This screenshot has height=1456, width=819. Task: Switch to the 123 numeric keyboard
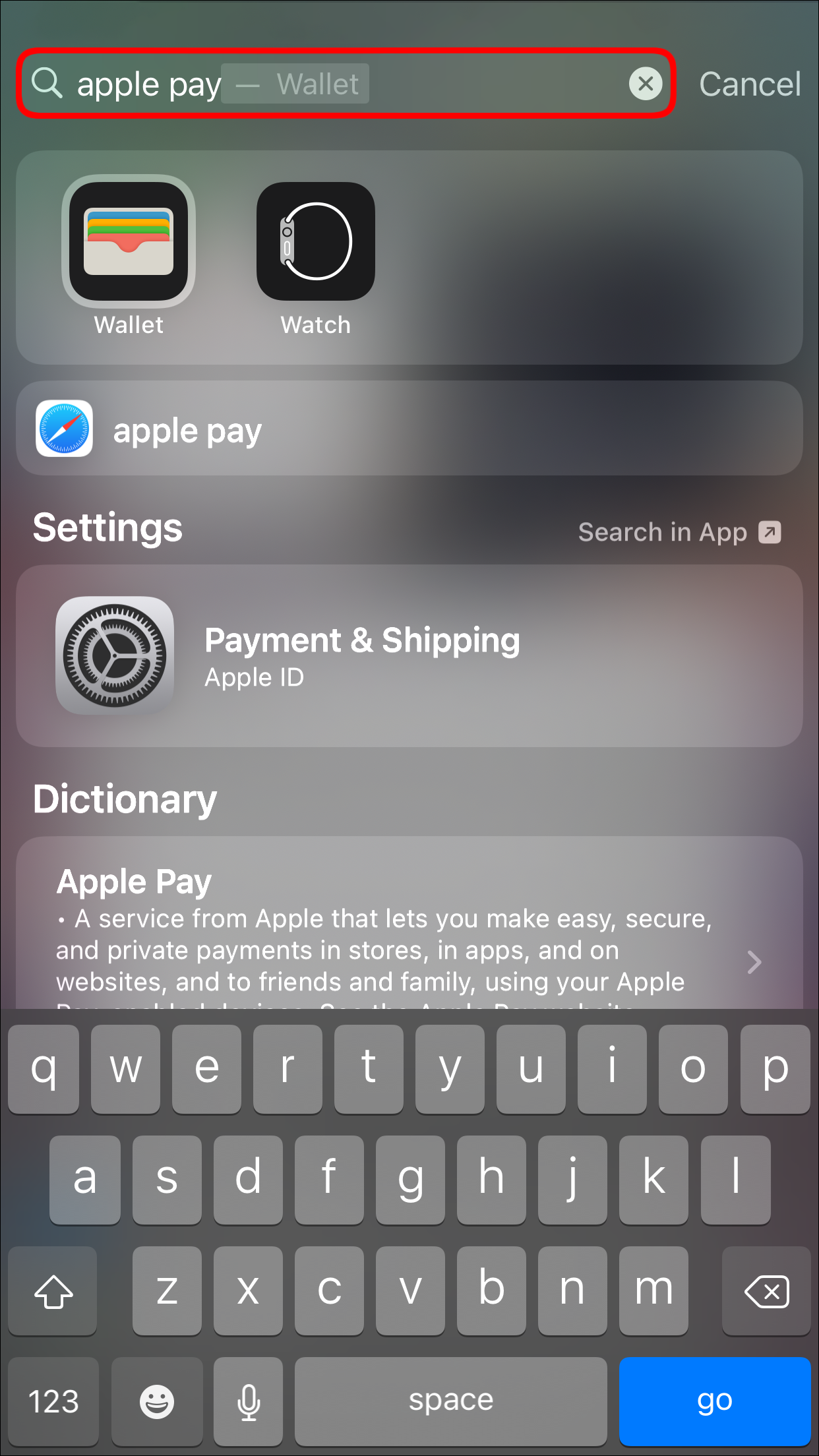click(x=53, y=1401)
